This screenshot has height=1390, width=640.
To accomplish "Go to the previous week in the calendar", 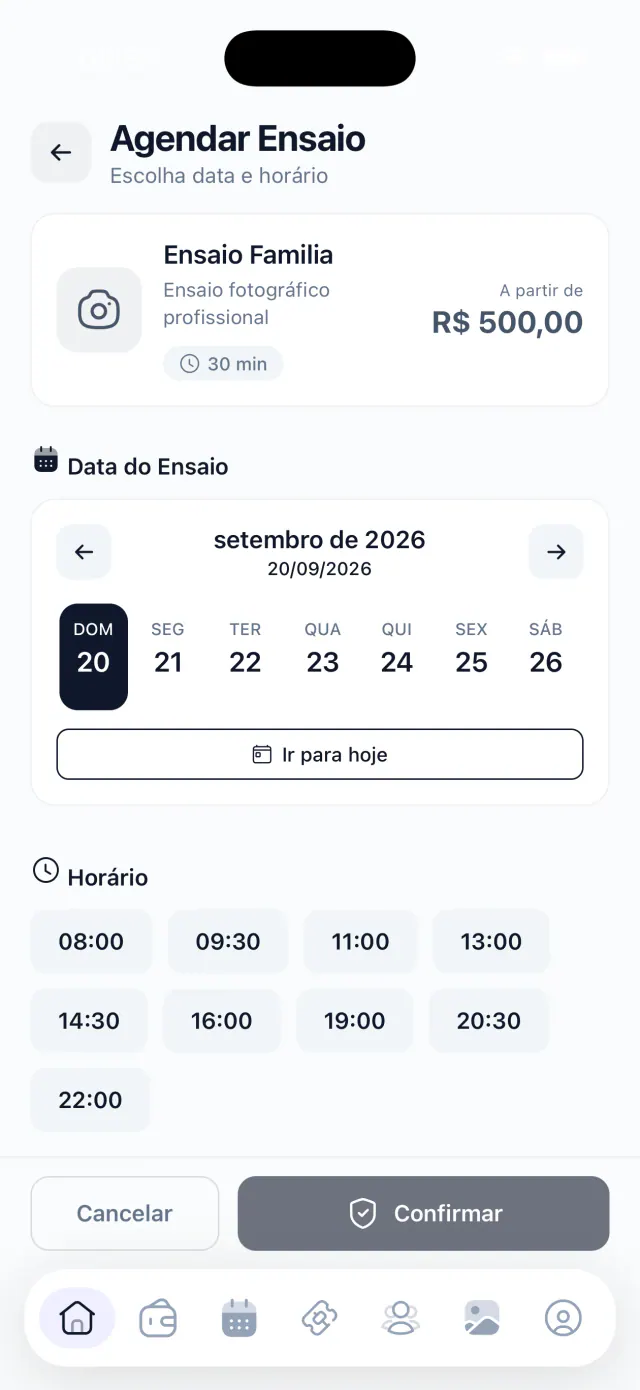I will pos(84,552).
